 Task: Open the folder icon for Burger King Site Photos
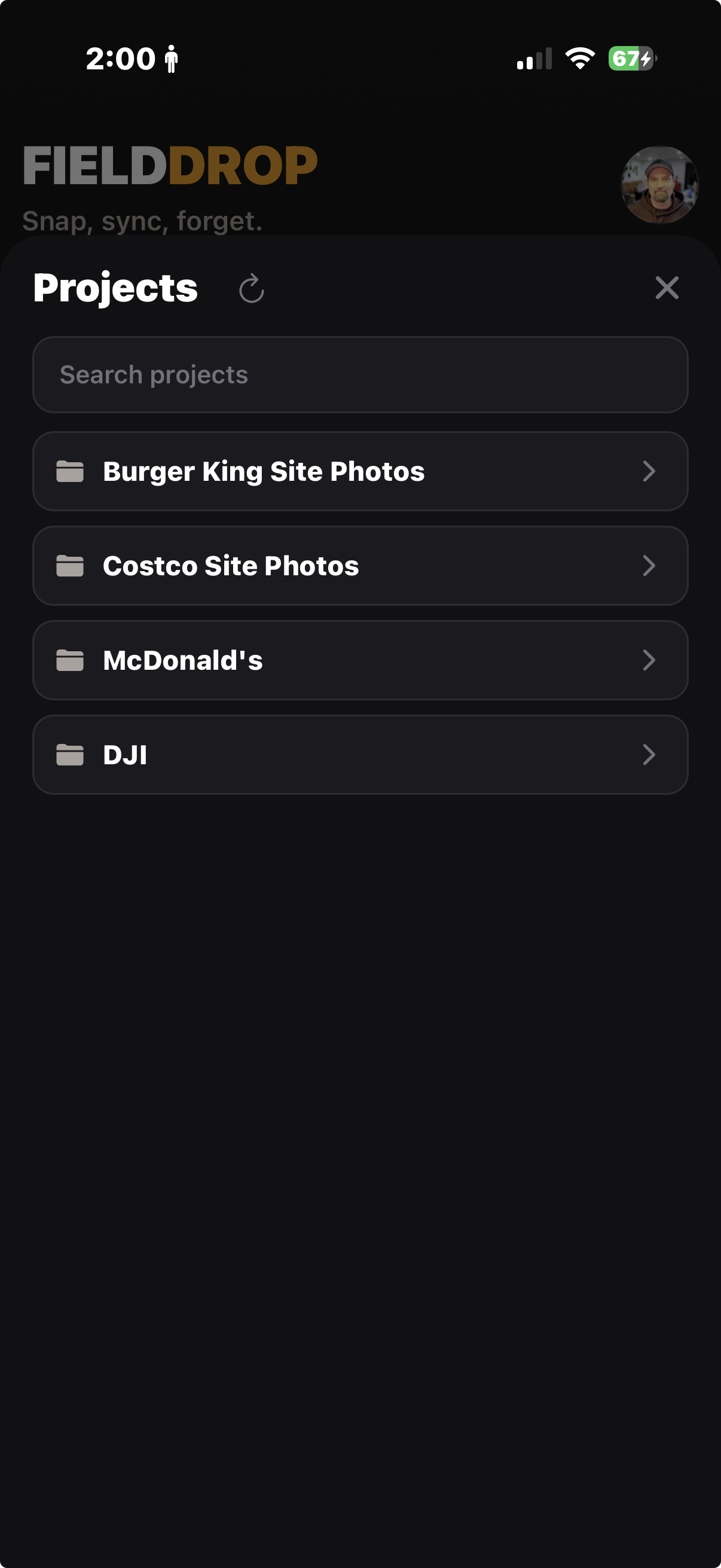70,471
